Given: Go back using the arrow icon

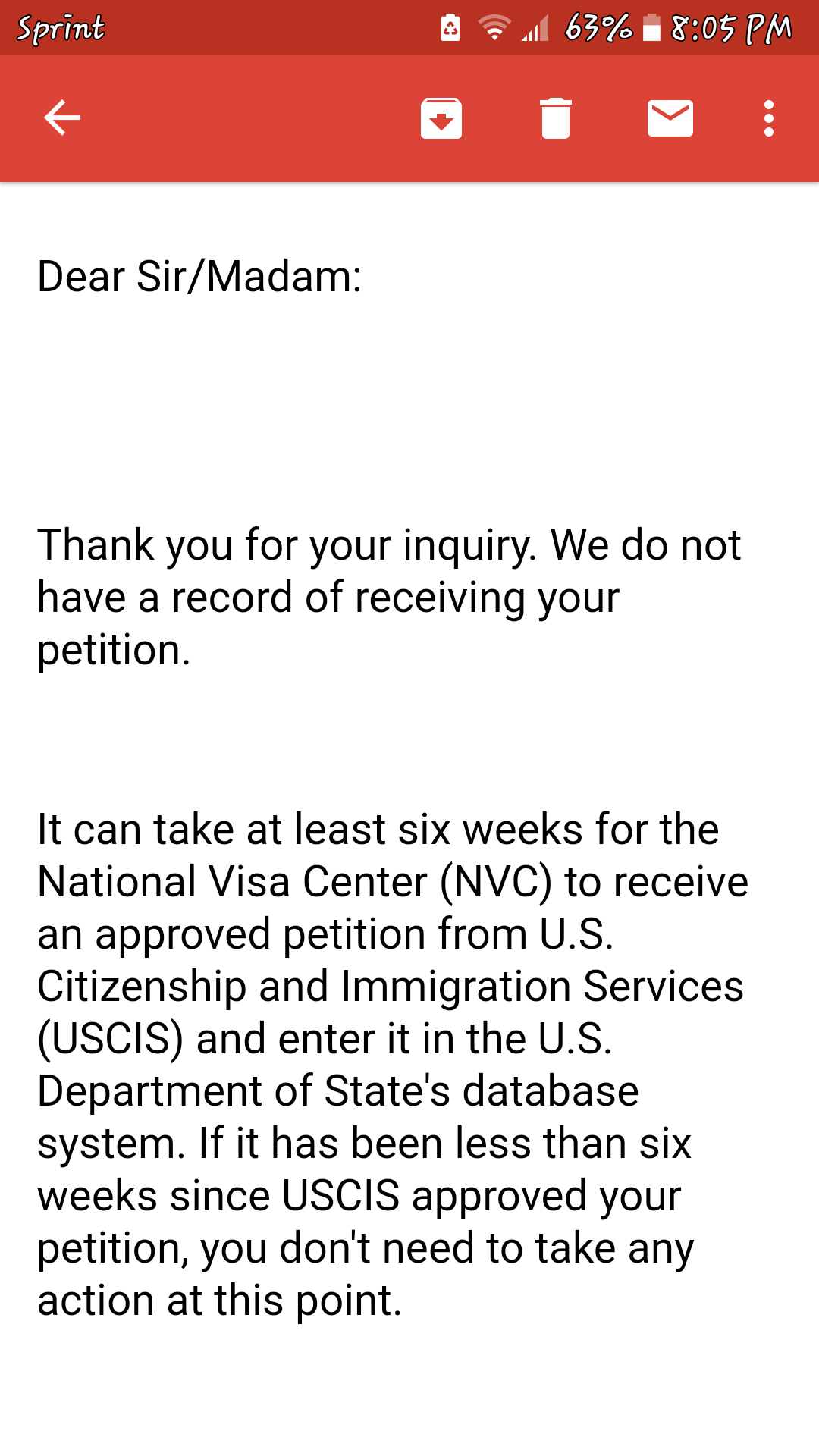Looking at the screenshot, I should [62, 118].
